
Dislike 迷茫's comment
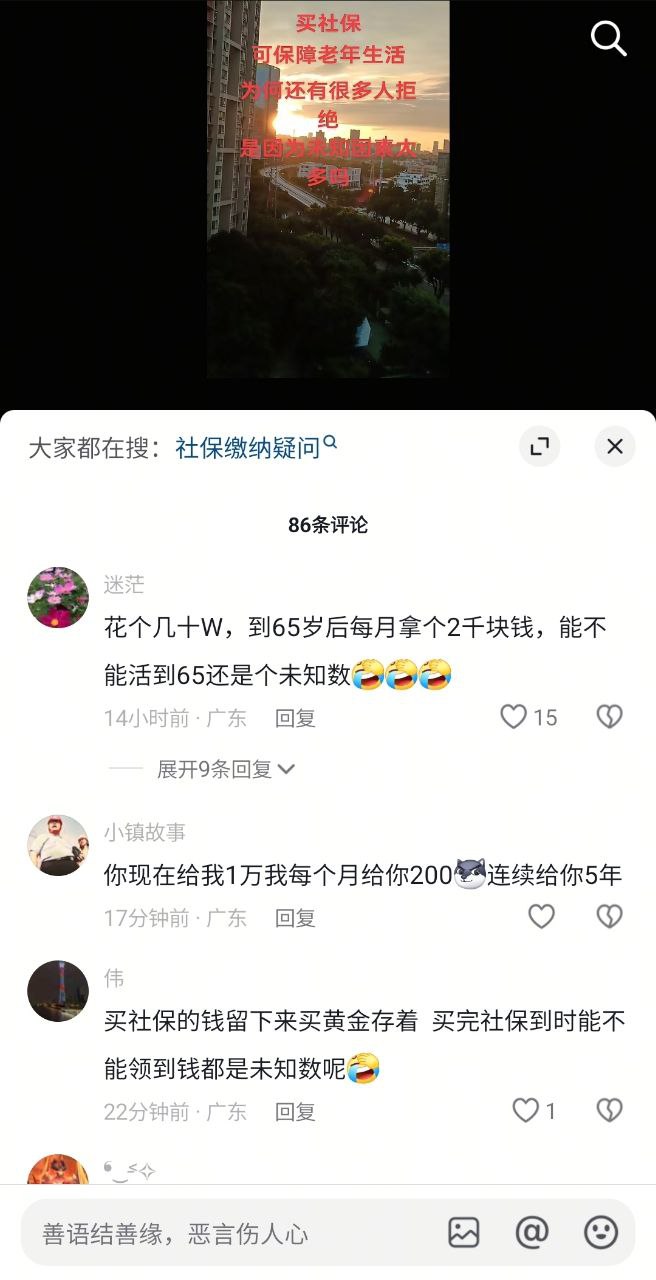(609, 717)
